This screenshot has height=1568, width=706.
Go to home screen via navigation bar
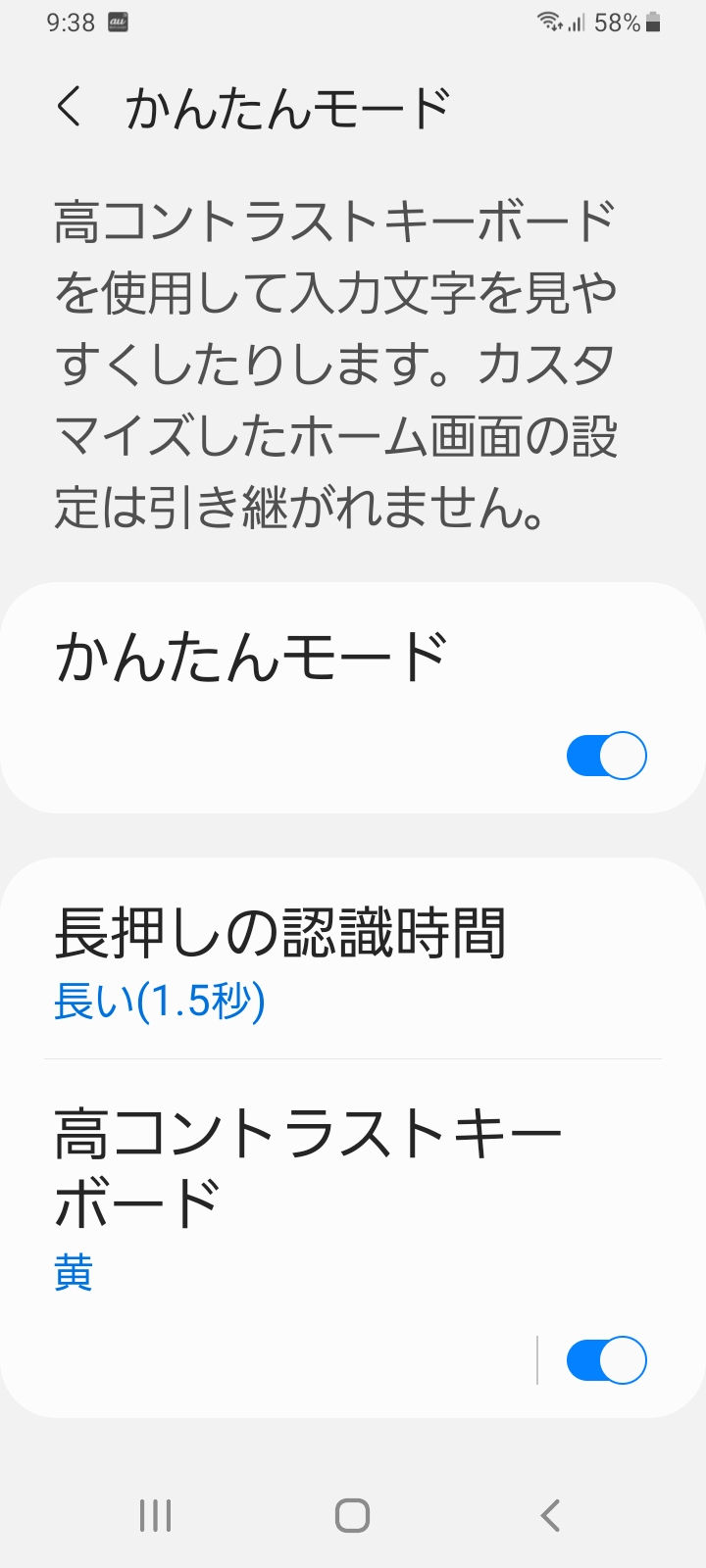(x=352, y=1515)
